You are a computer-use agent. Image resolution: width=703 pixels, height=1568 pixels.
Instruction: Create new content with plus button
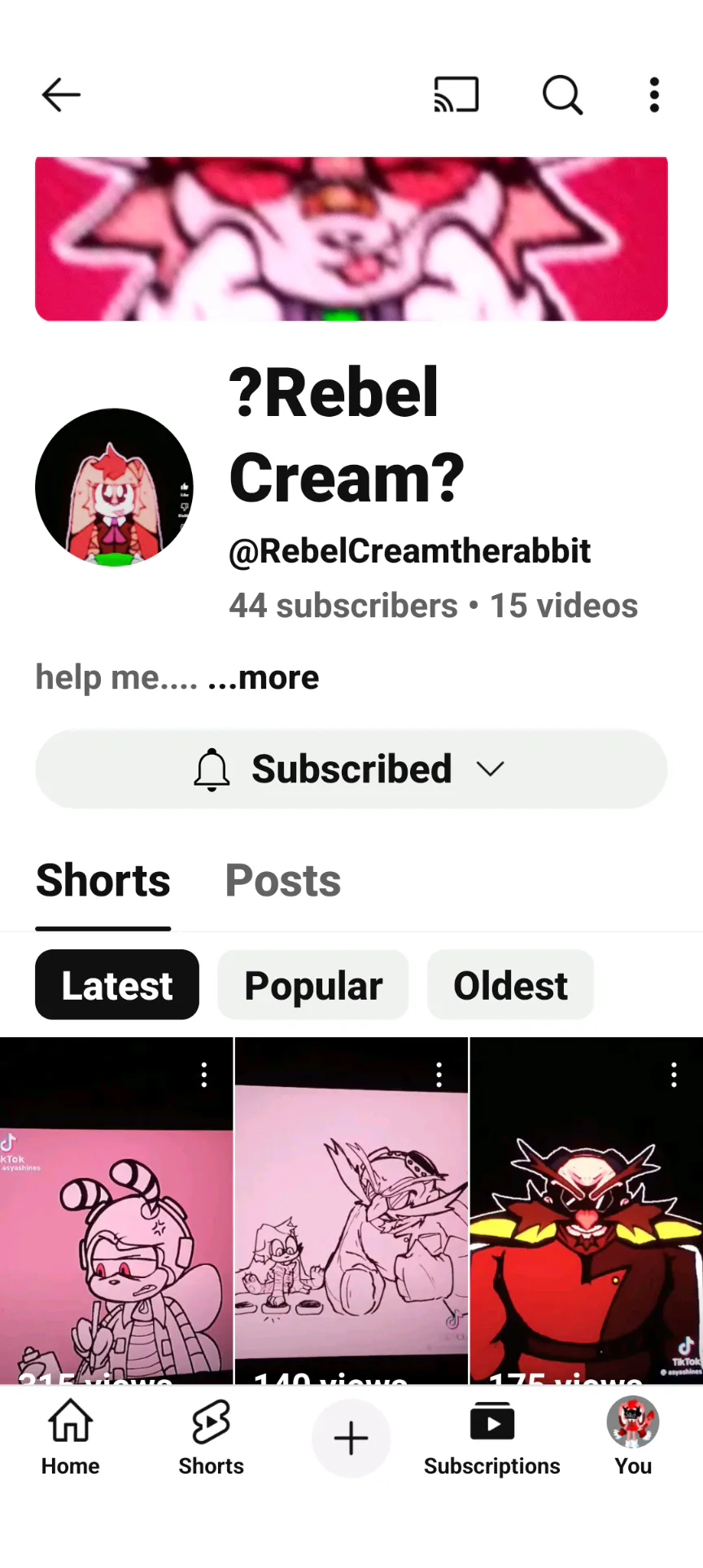(351, 1438)
